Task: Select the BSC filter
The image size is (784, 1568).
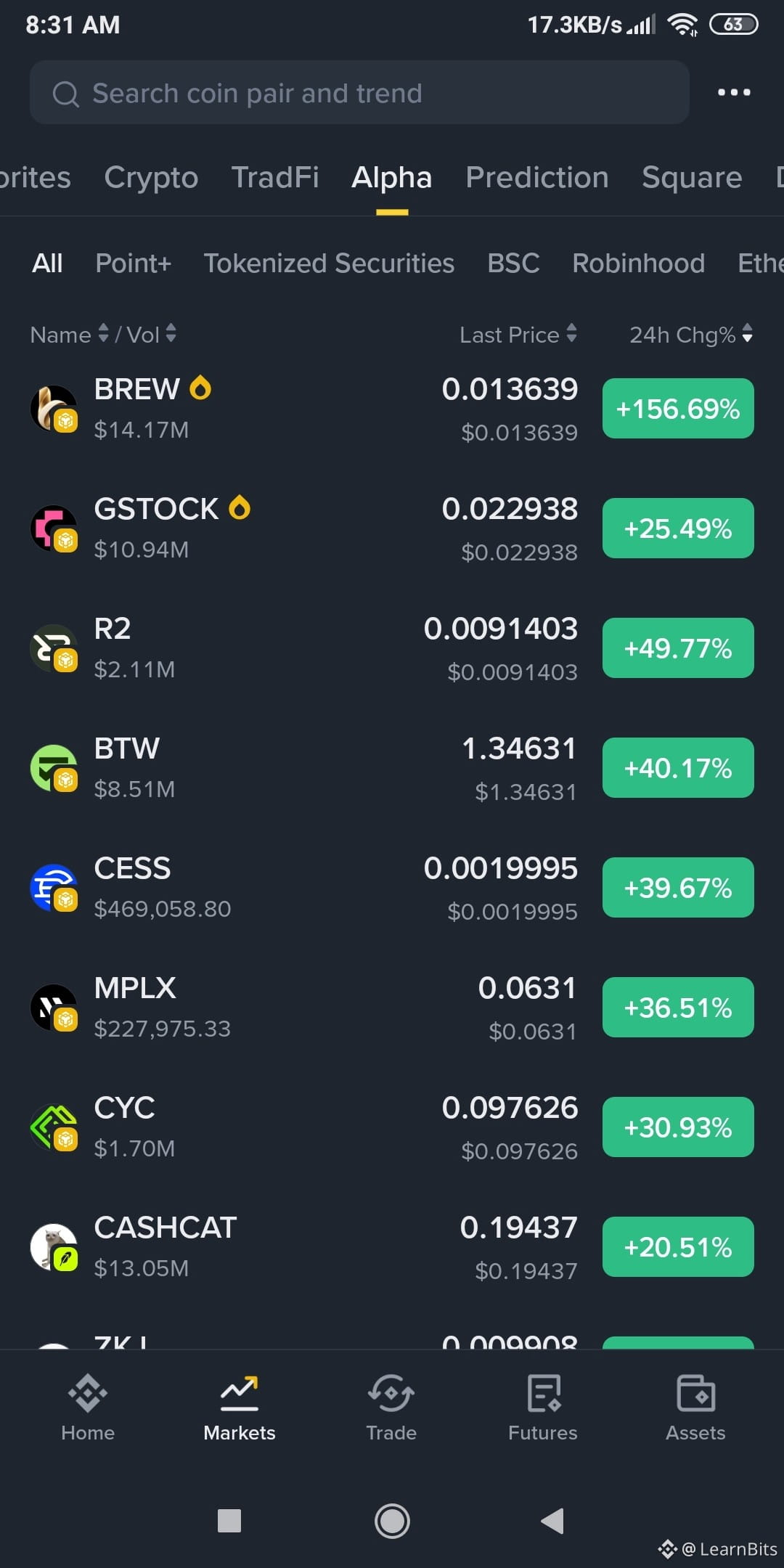Action: 513,263
